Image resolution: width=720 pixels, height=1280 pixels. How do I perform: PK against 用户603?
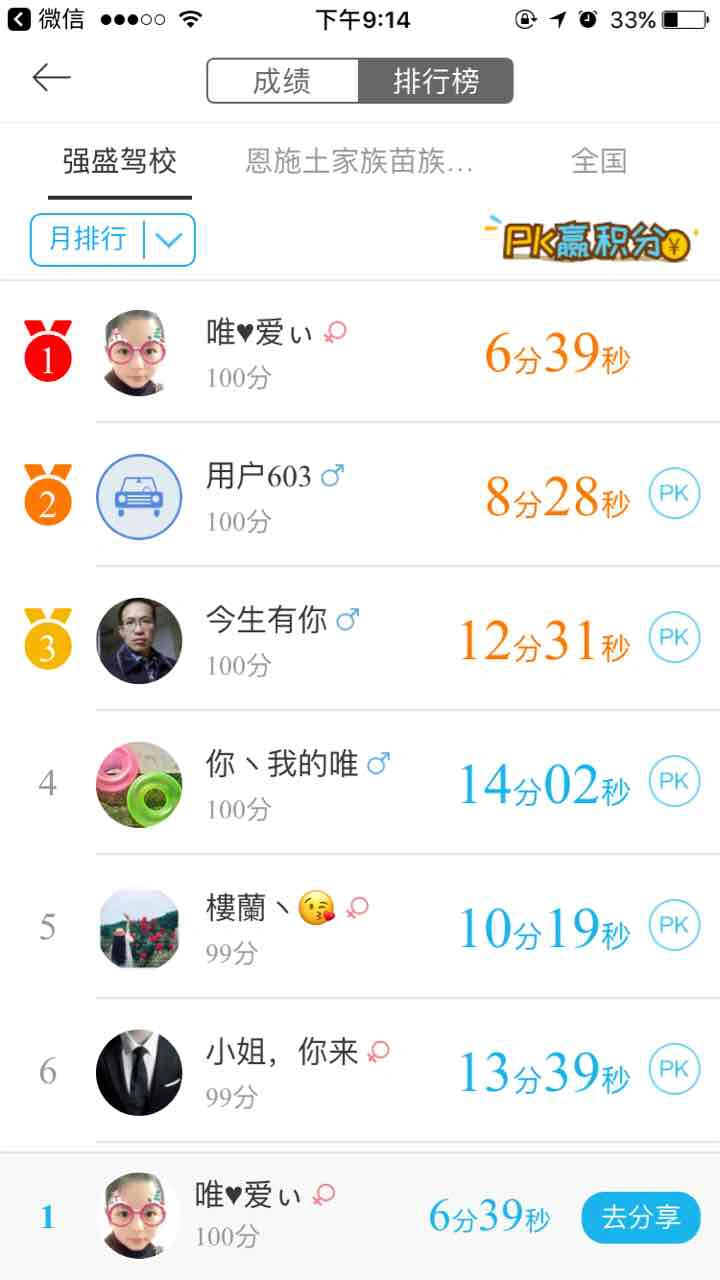pos(674,494)
